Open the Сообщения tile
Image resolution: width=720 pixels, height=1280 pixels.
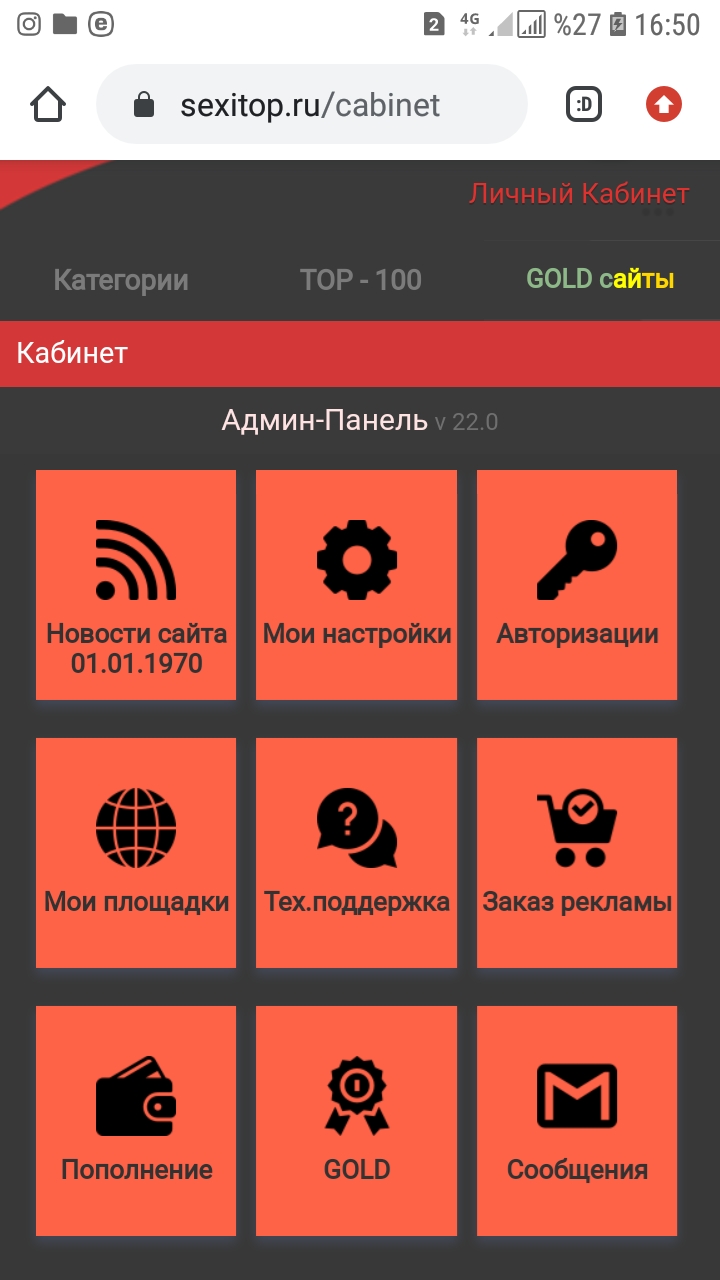[577, 1120]
